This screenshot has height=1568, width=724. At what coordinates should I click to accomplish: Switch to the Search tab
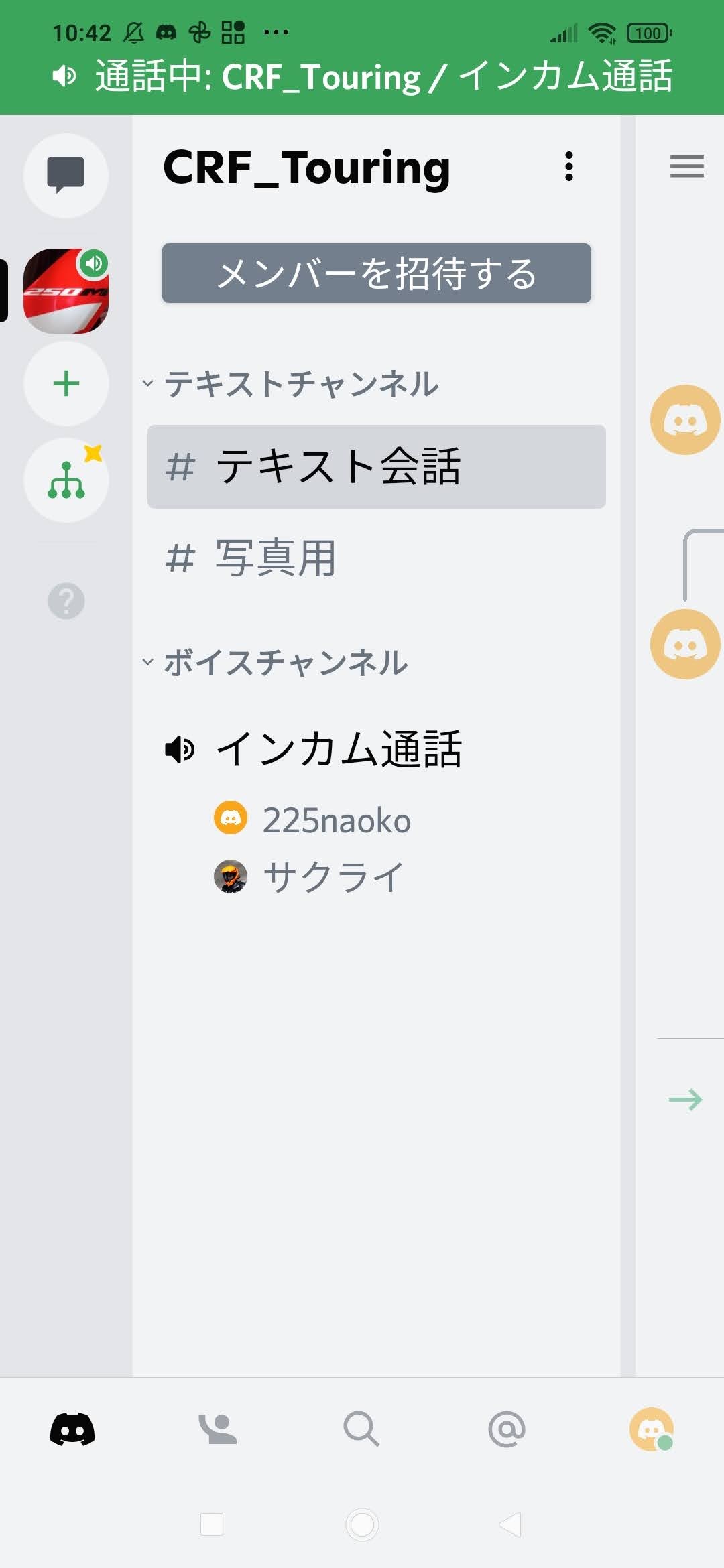coord(361,1429)
